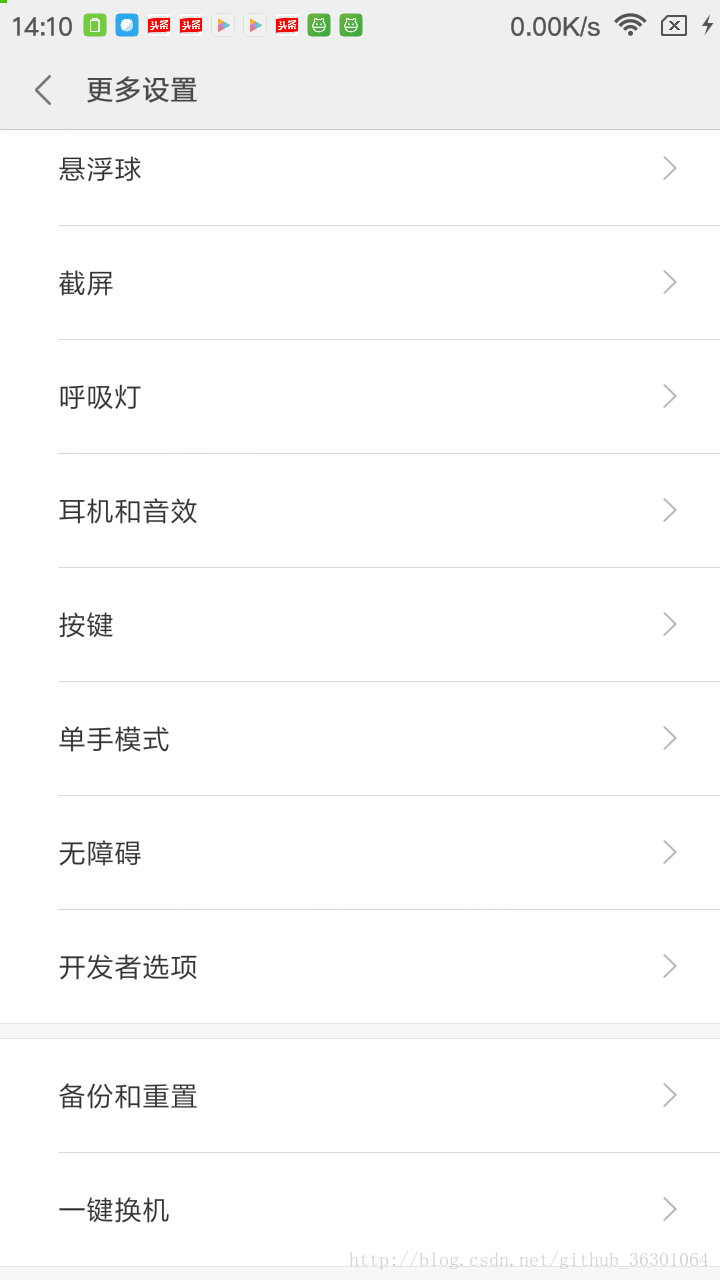Go back from 更多设置 page
The image size is (720, 1280).
42,90
